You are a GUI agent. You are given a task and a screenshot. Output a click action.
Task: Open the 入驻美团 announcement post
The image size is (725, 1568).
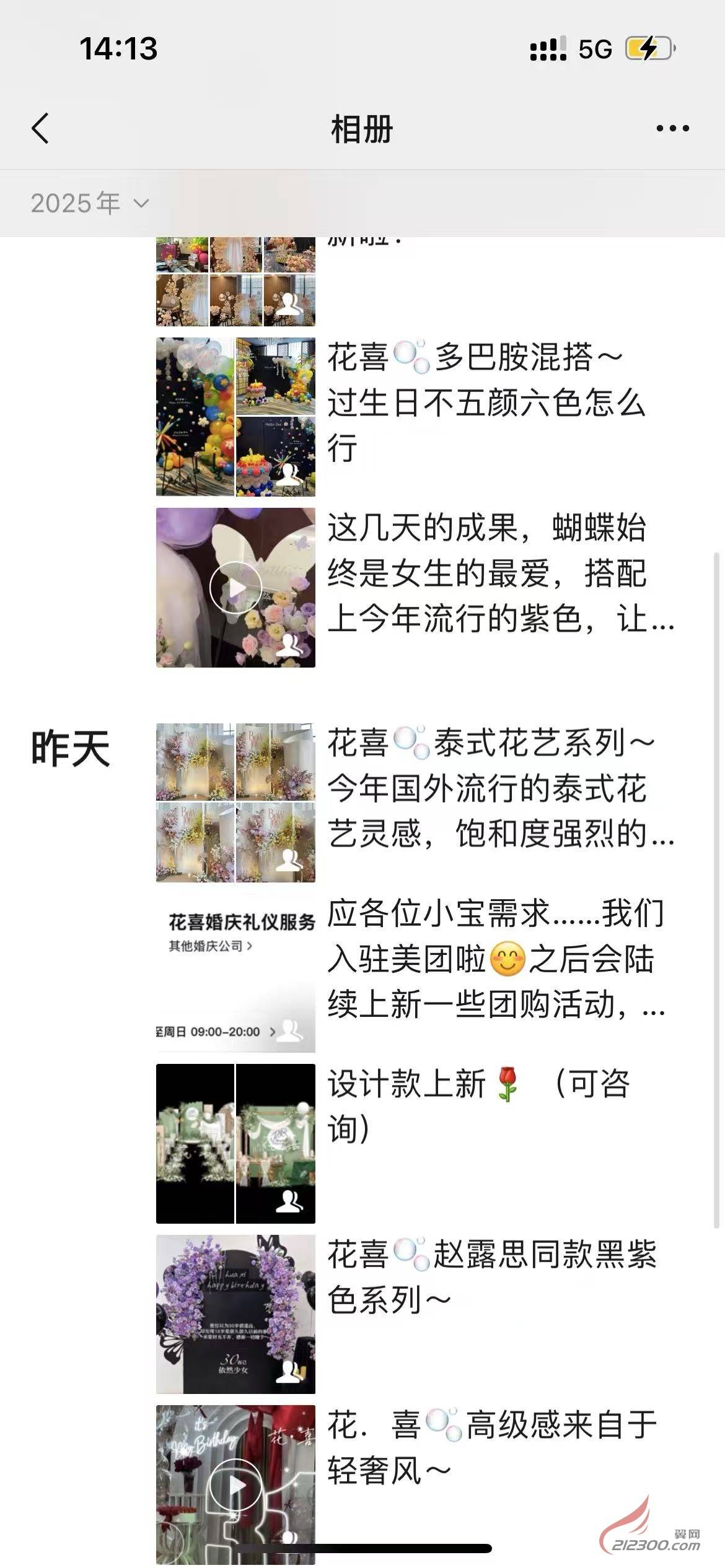[415, 973]
